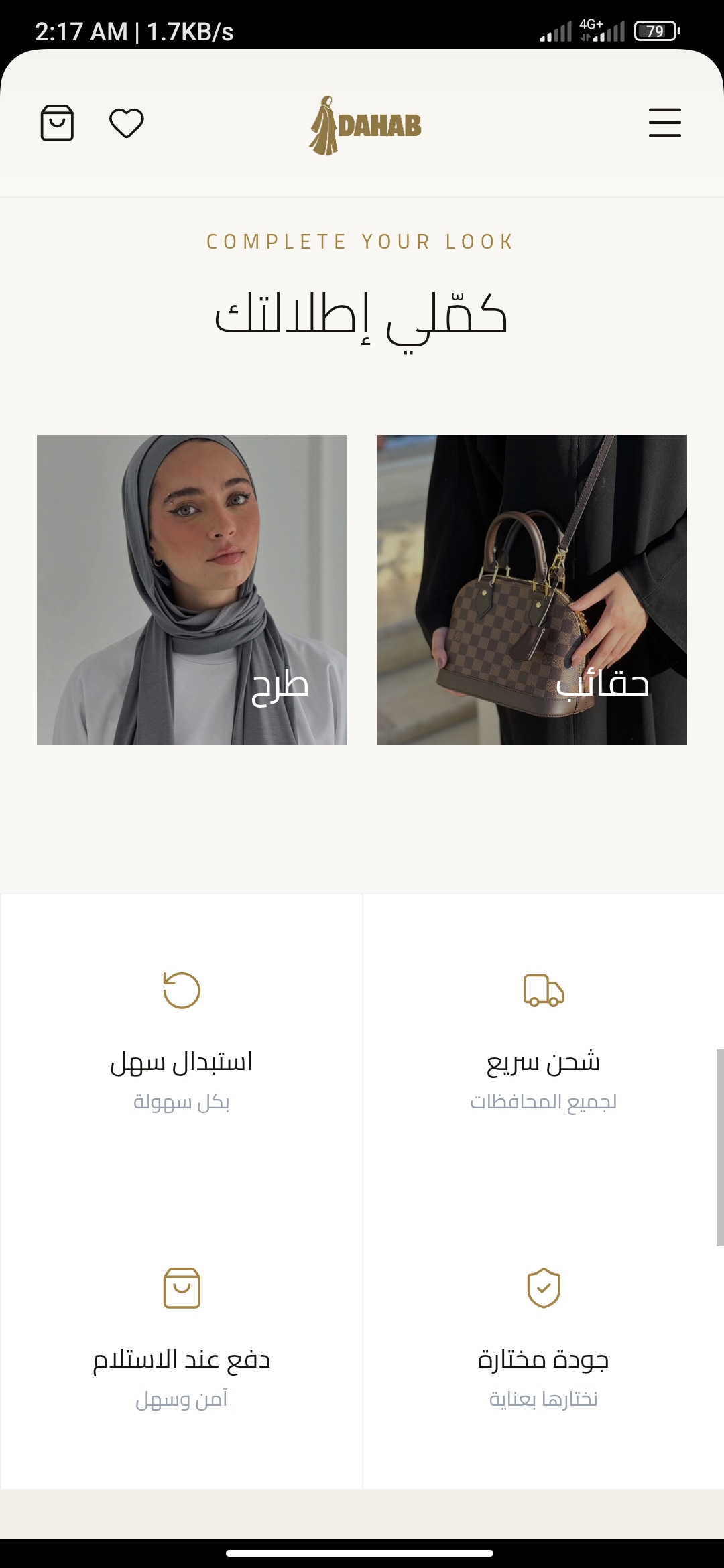Viewport: 724px width, 1568px height.
Task: Open the wishlist heart icon
Action: click(x=127, y=123)
